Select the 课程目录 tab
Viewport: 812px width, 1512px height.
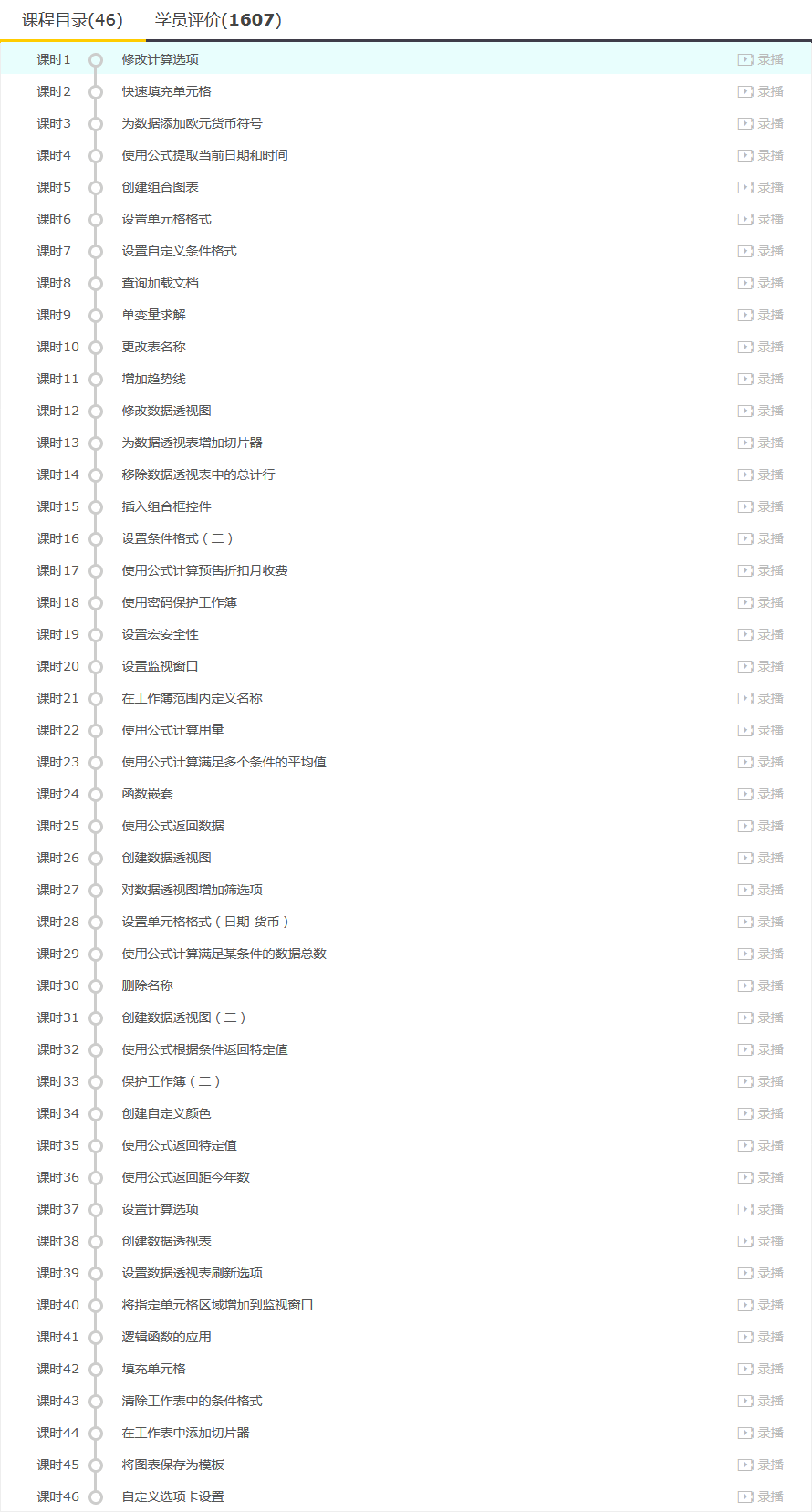point(72,19)
